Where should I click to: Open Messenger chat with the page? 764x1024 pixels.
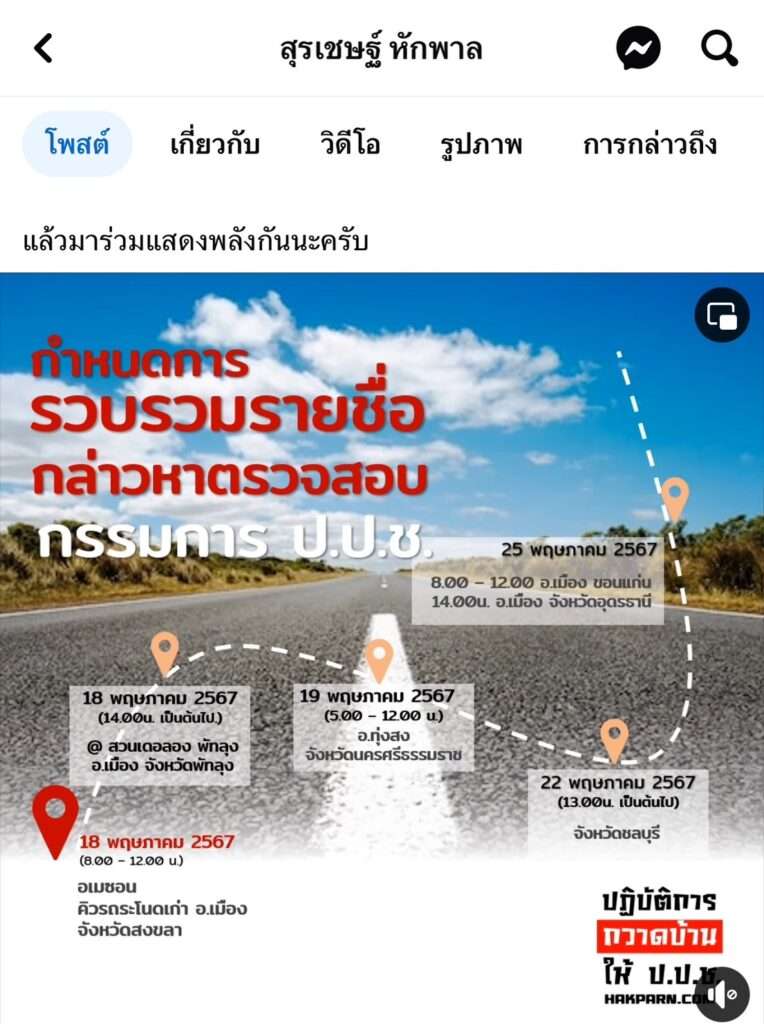pos(638,48)
